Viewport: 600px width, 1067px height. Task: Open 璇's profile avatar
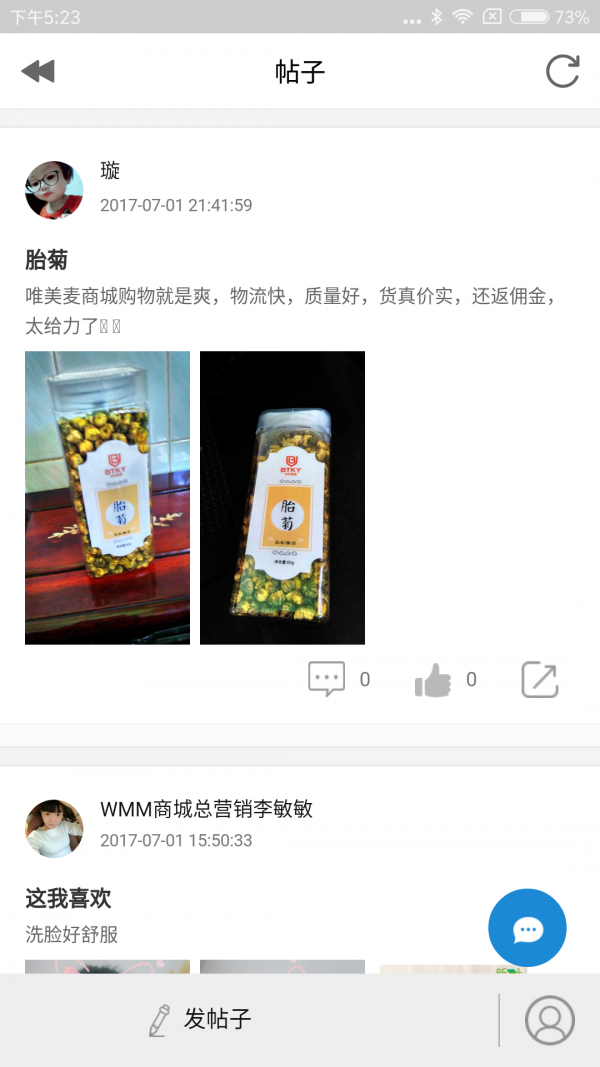coord(54,189)
